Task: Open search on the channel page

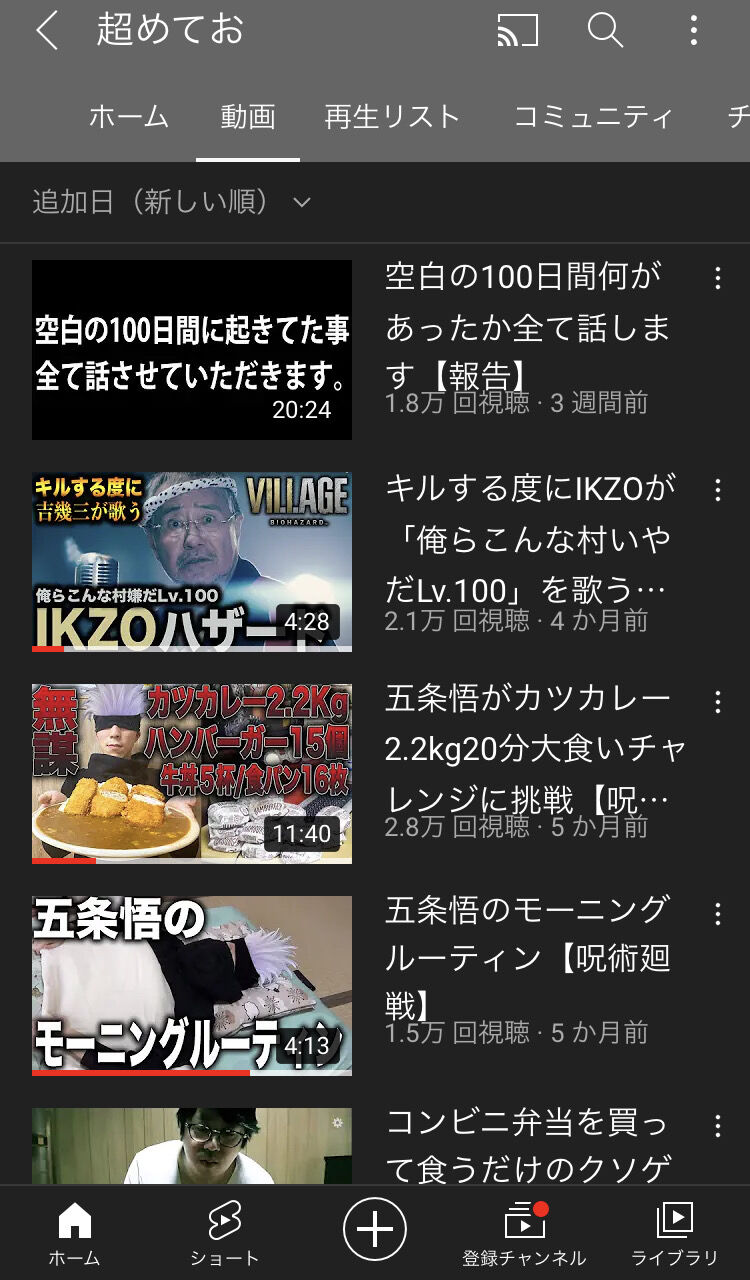Action: [604, 32]
